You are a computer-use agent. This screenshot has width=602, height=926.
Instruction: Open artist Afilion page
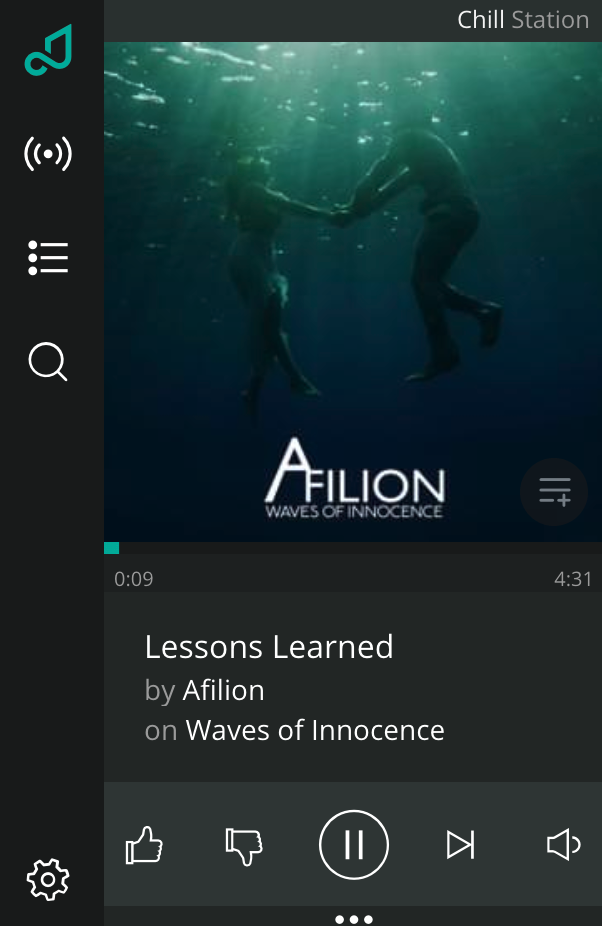click(x=224, y=691)
